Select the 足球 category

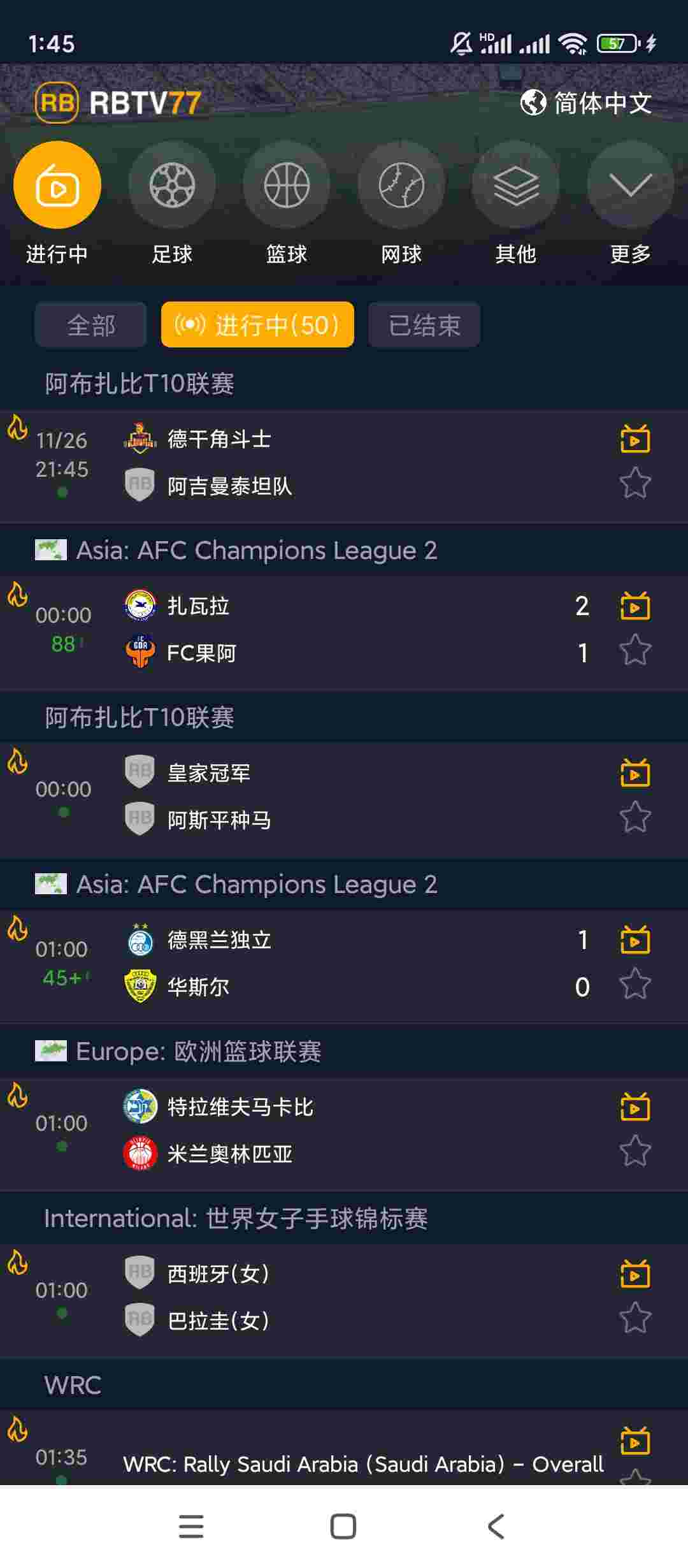171,185
